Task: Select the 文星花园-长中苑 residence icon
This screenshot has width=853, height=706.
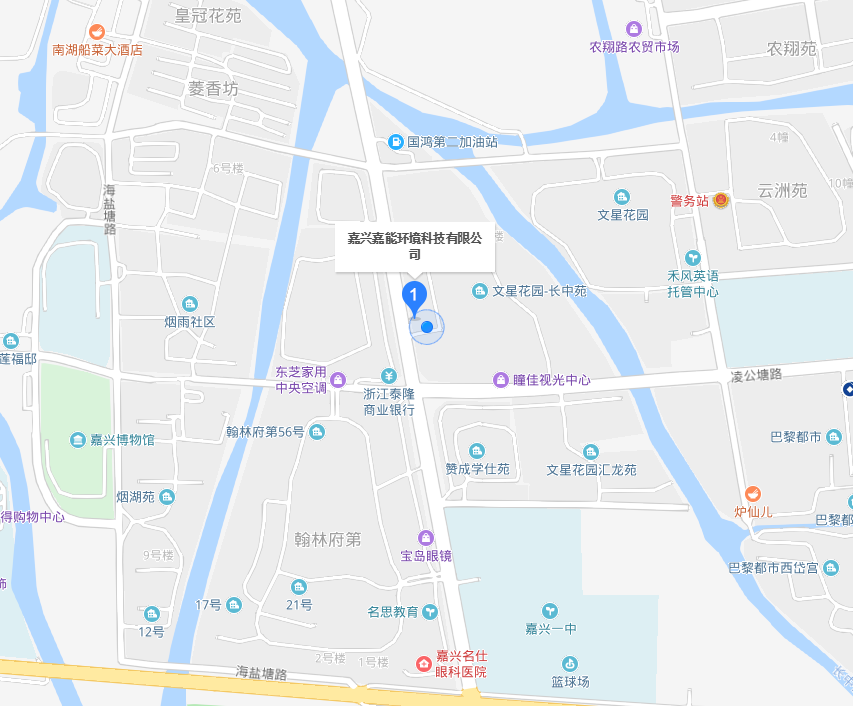Action: [x=479, y=291]
